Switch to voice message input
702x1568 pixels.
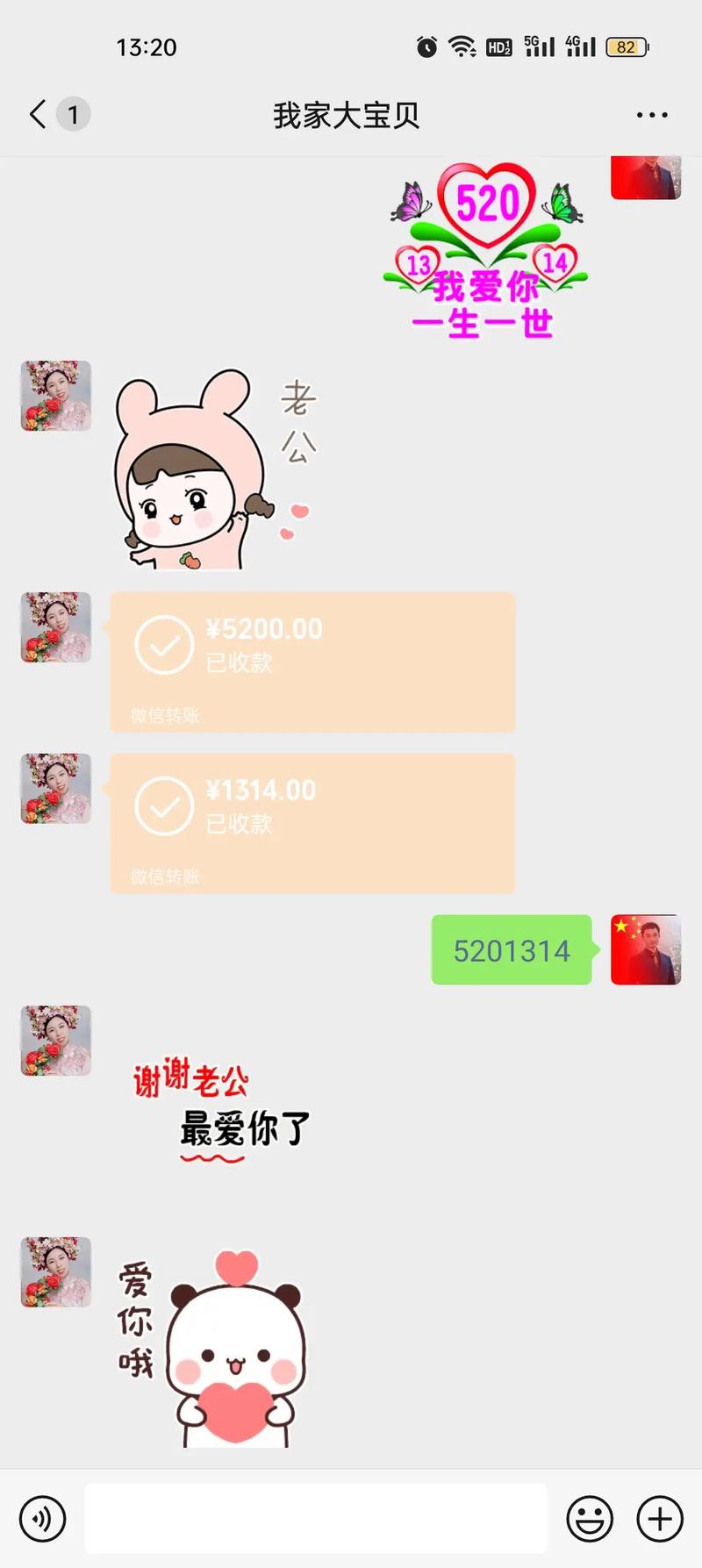(42, 1519)
